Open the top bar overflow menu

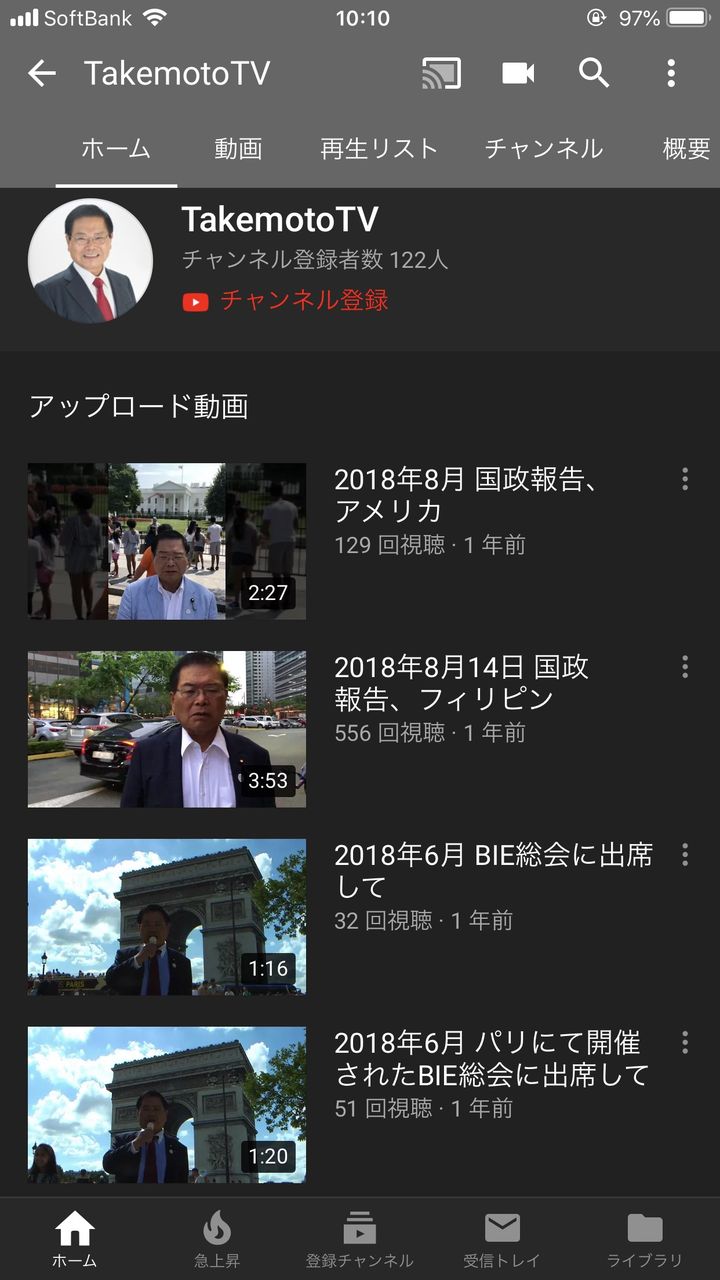coord(671,73)
